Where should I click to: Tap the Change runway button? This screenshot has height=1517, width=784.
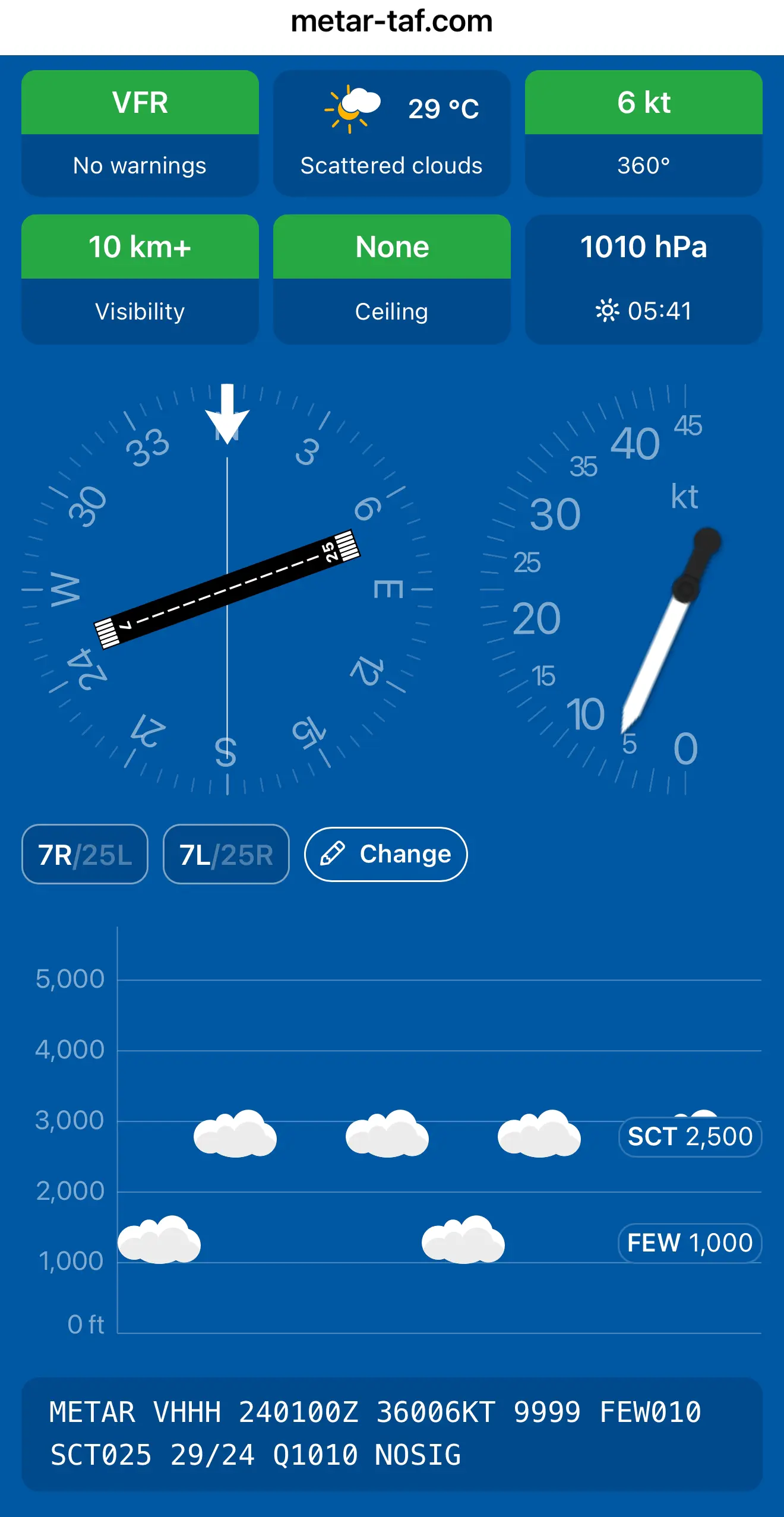point(386,854)
